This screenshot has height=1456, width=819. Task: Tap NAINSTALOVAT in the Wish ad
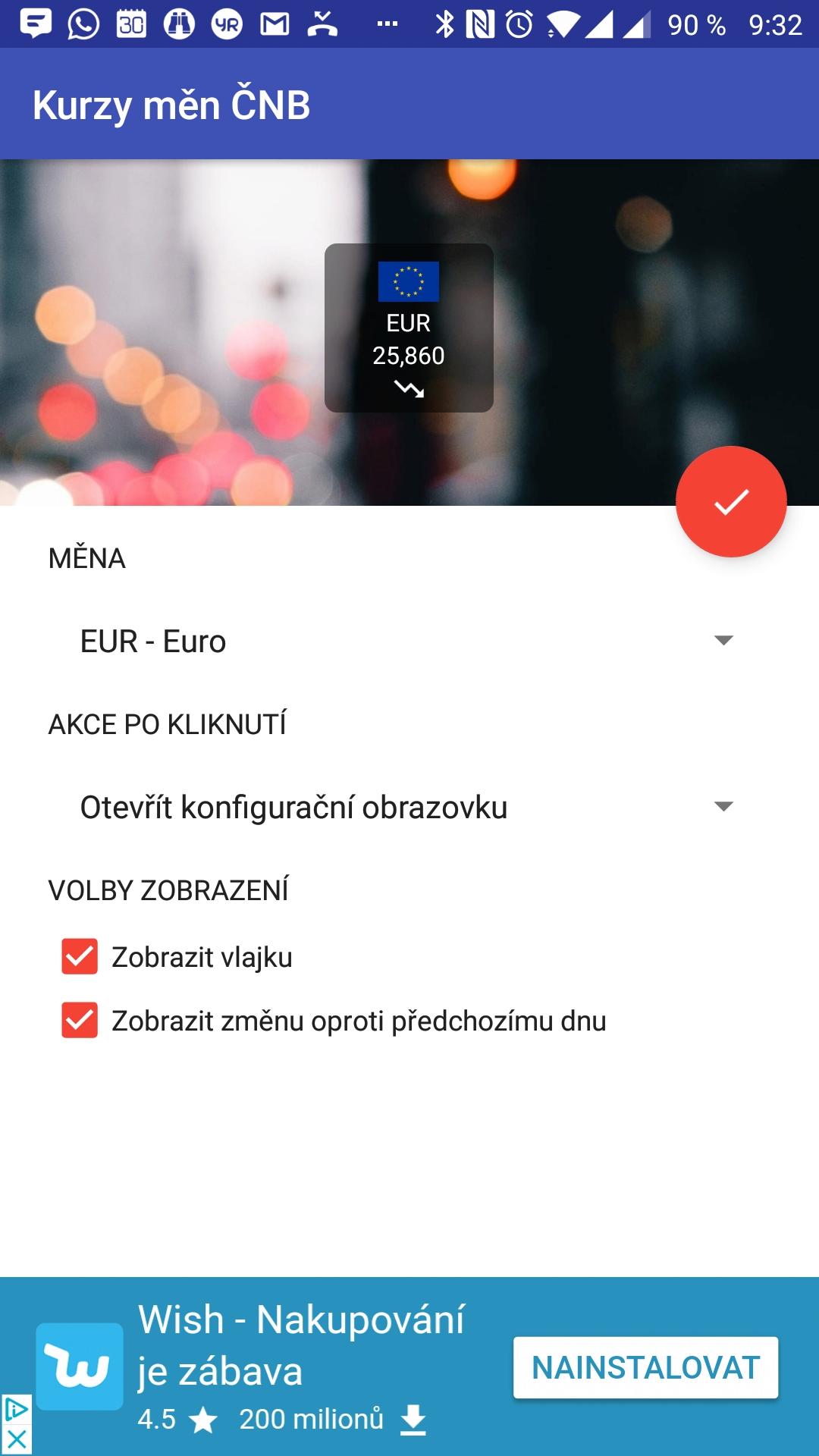pyautogui.click(x=645, y=1368)
